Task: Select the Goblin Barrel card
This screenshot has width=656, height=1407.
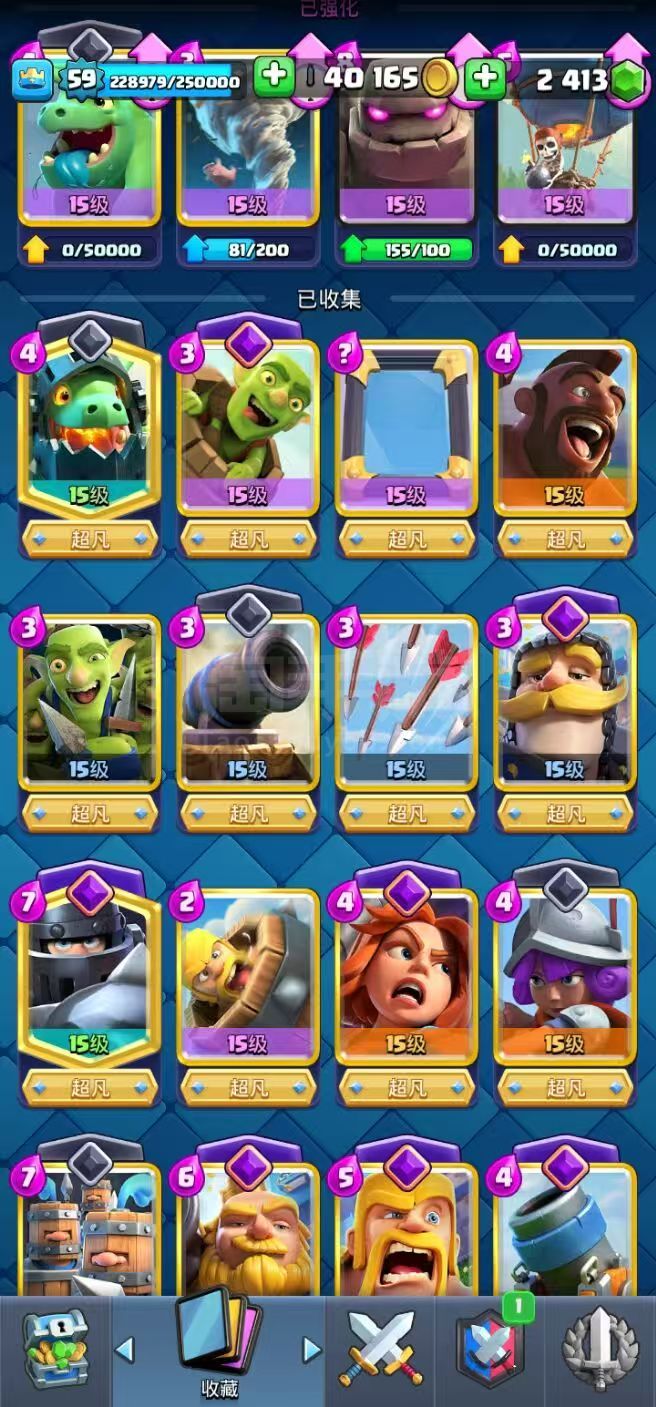Action: pyautogui.click(x=248, y=448)
